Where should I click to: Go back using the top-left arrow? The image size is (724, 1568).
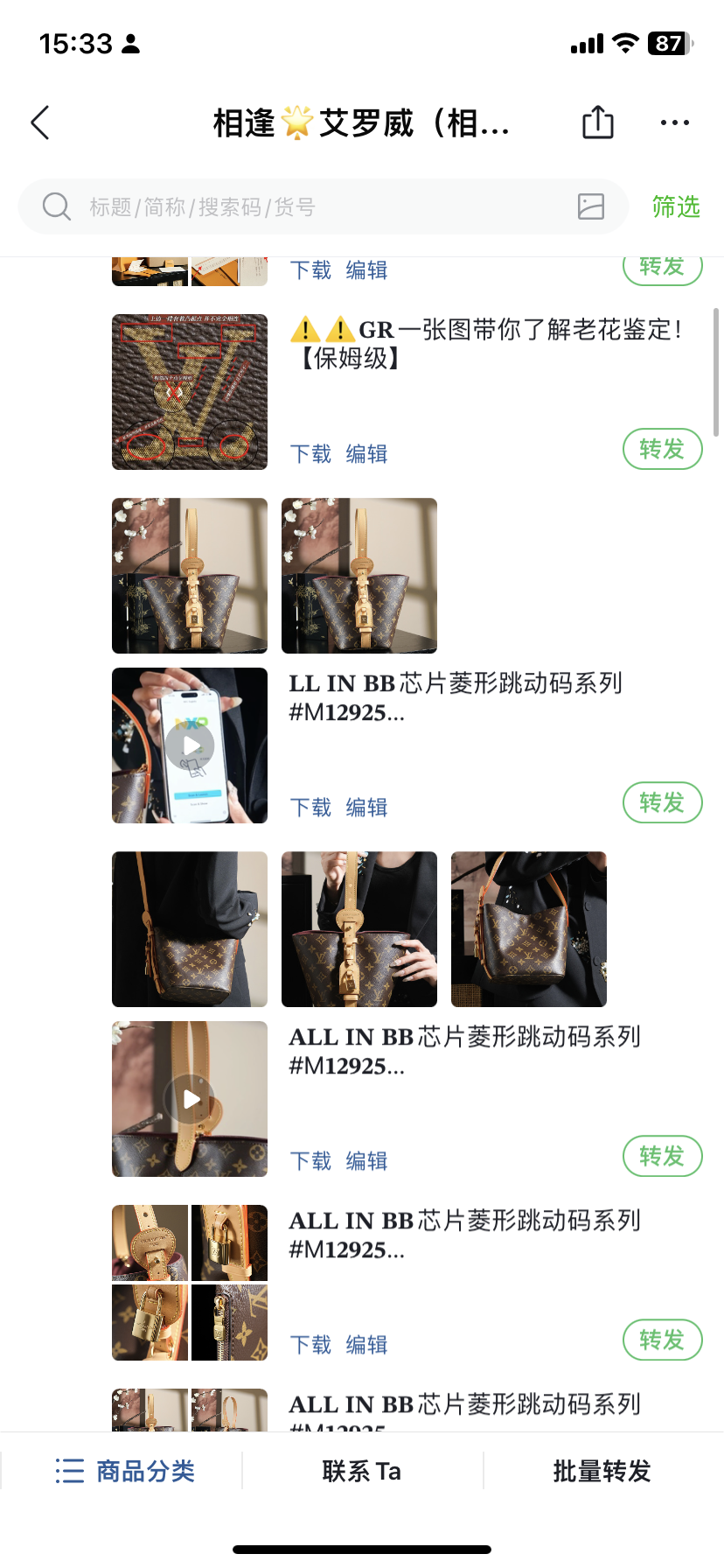(40, 122)
